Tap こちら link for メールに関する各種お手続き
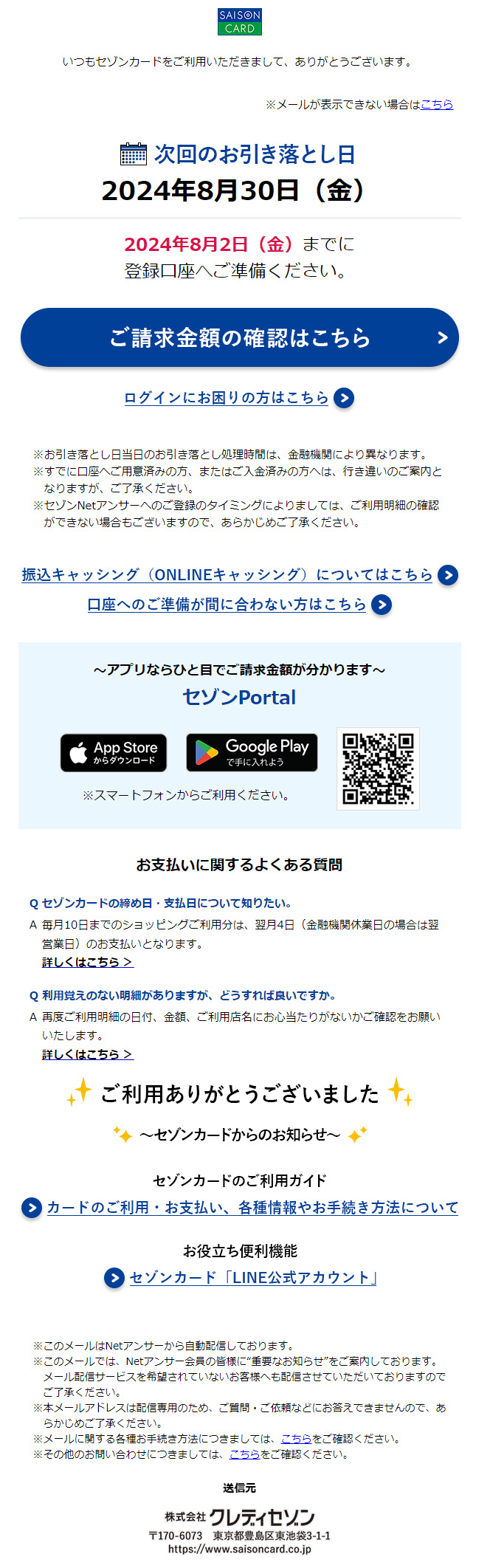This screenshot has height=1568, width=490. click(x=296, y=1438)
